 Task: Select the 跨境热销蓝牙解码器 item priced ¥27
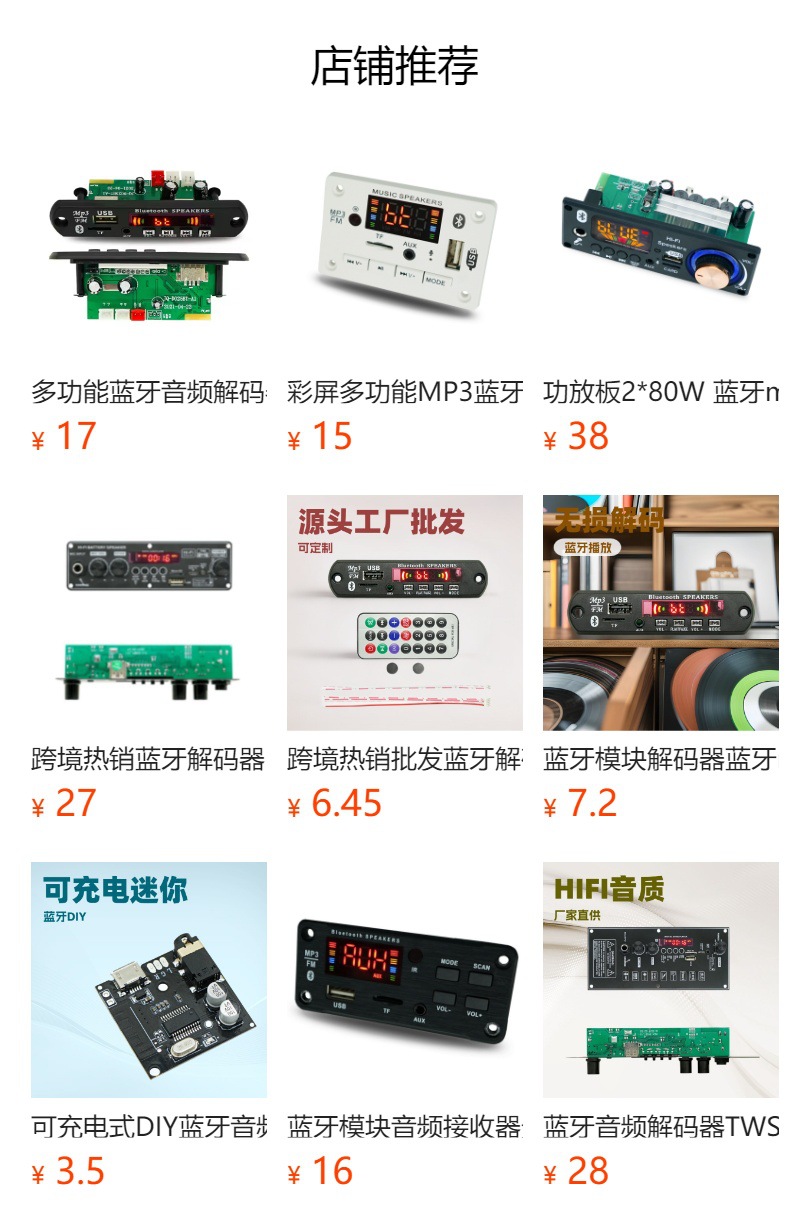coord(149,613)
